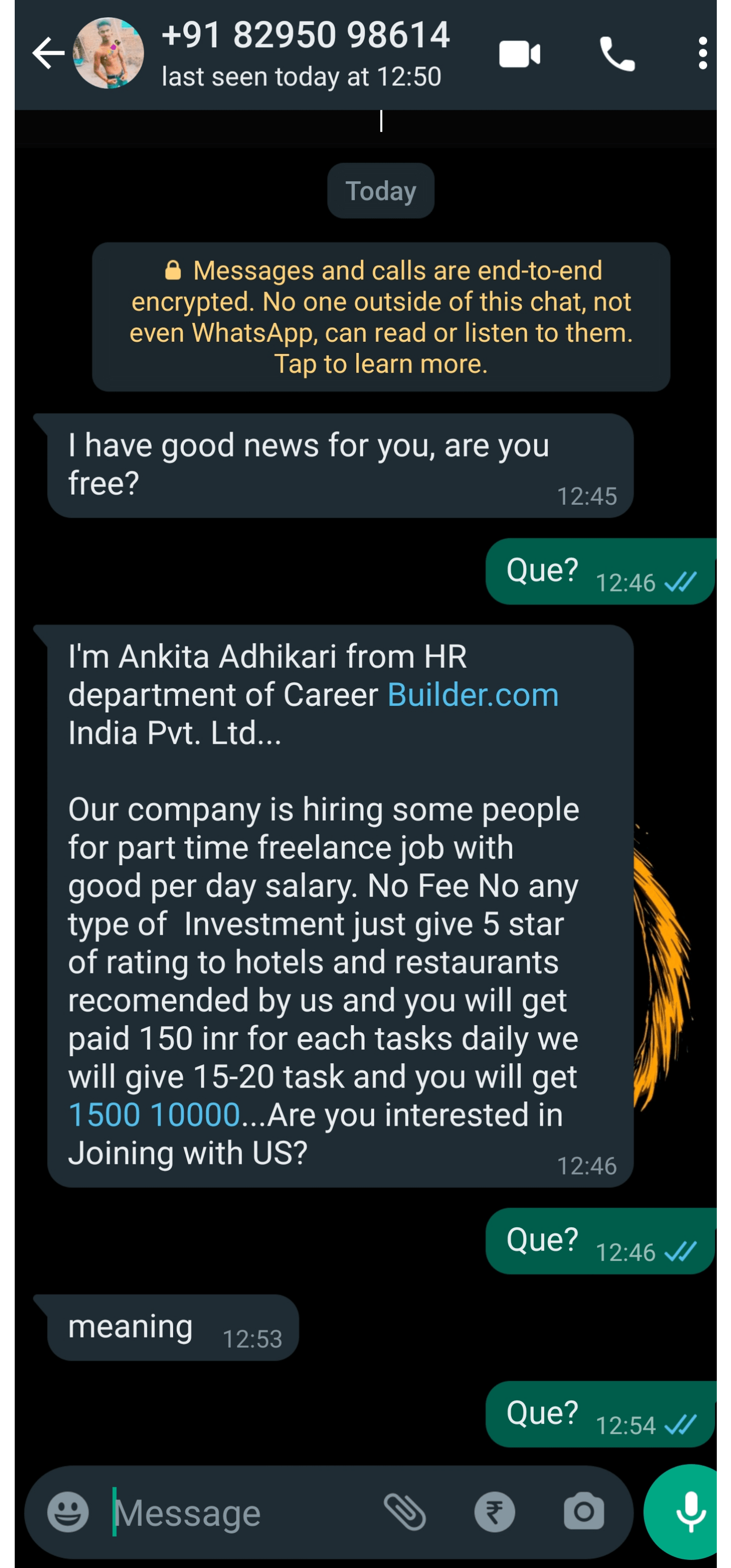Screen dimensions: 731x1568
Task: Place a voice call to +91 82950 98614
Action: pyautogui.click(x=617, y=54)
